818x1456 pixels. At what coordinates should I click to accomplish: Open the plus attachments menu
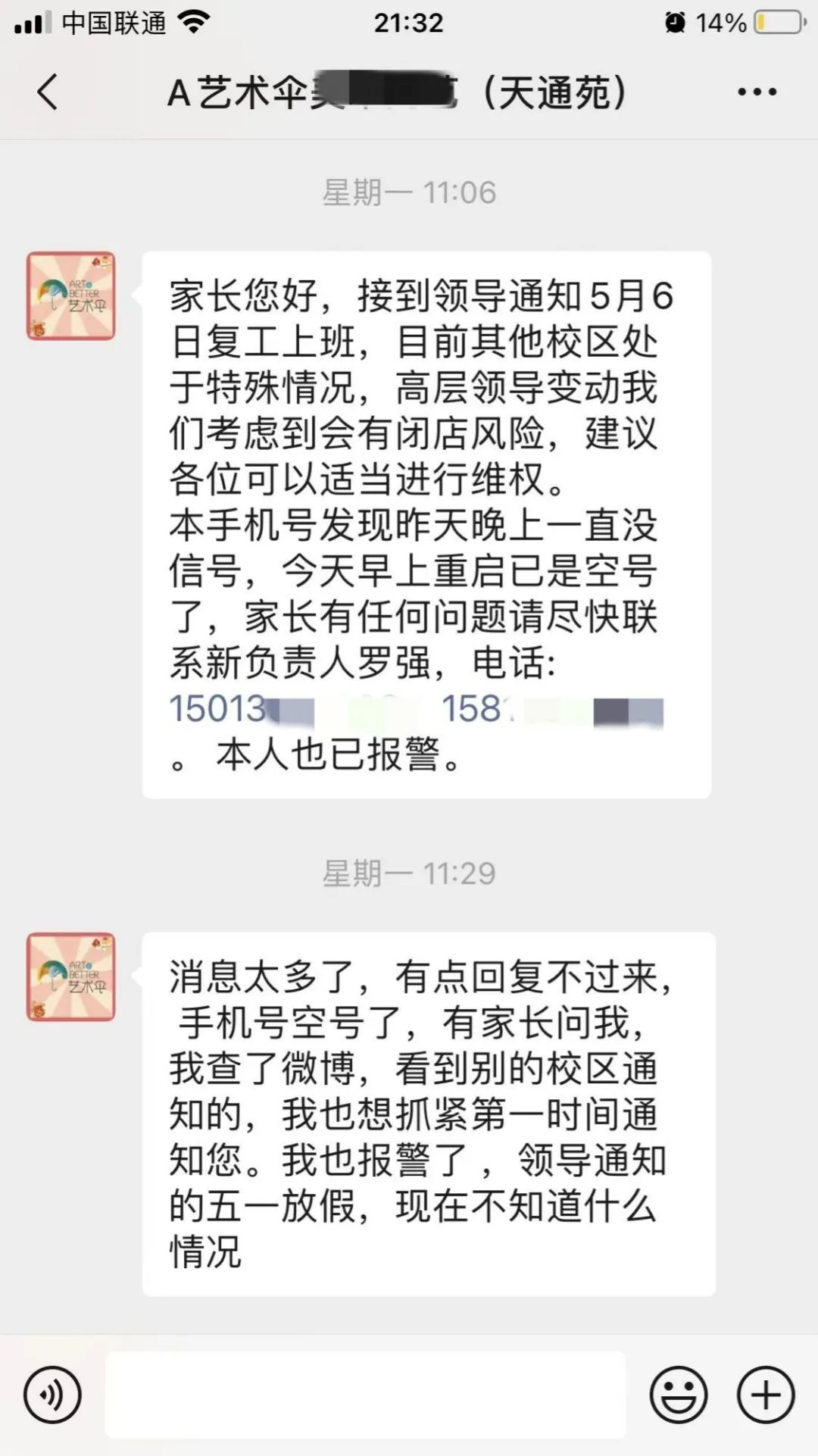766,1395
